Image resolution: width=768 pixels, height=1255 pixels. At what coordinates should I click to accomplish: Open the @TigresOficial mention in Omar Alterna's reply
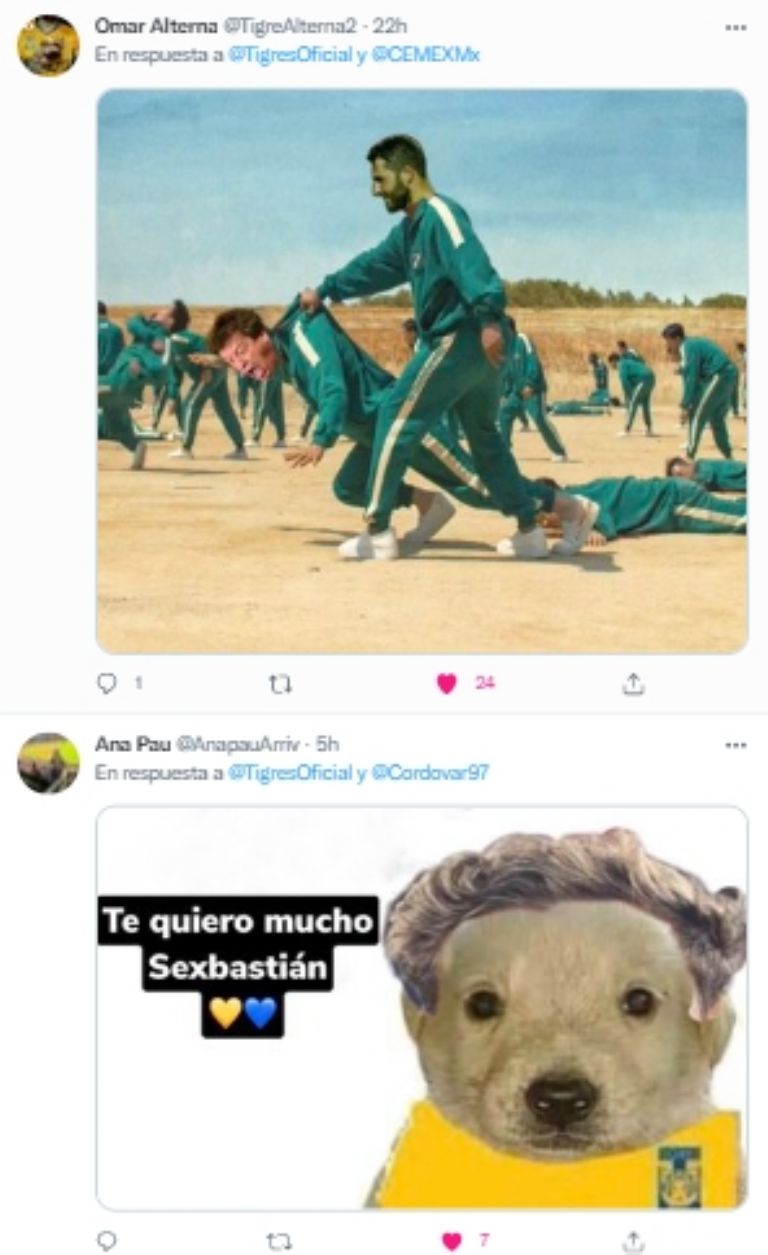[x=290, y=56]
